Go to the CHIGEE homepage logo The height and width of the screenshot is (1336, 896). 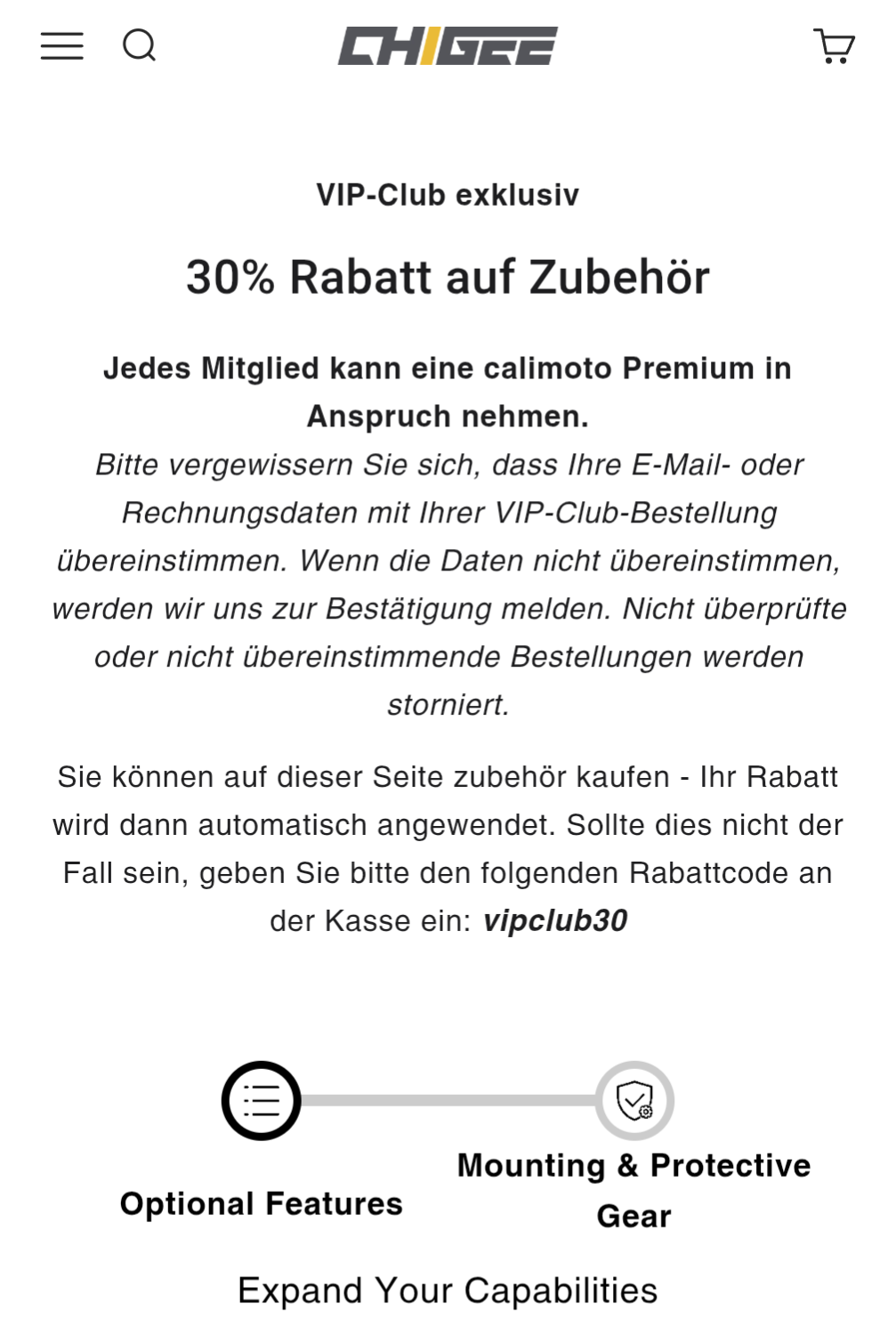tap(448, 46)
